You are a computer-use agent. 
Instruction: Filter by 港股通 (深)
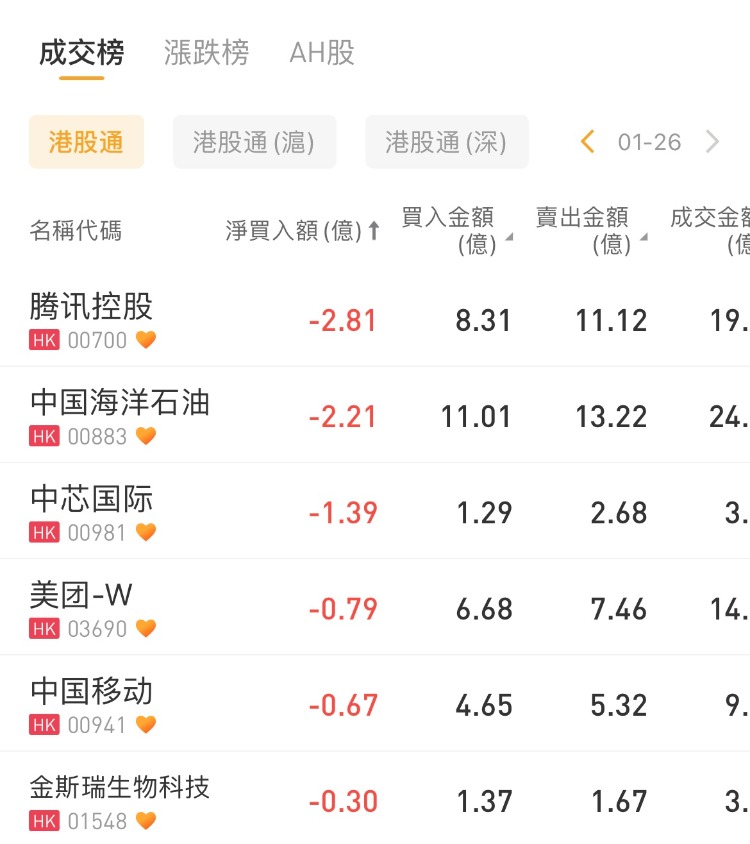click(446, 142)
